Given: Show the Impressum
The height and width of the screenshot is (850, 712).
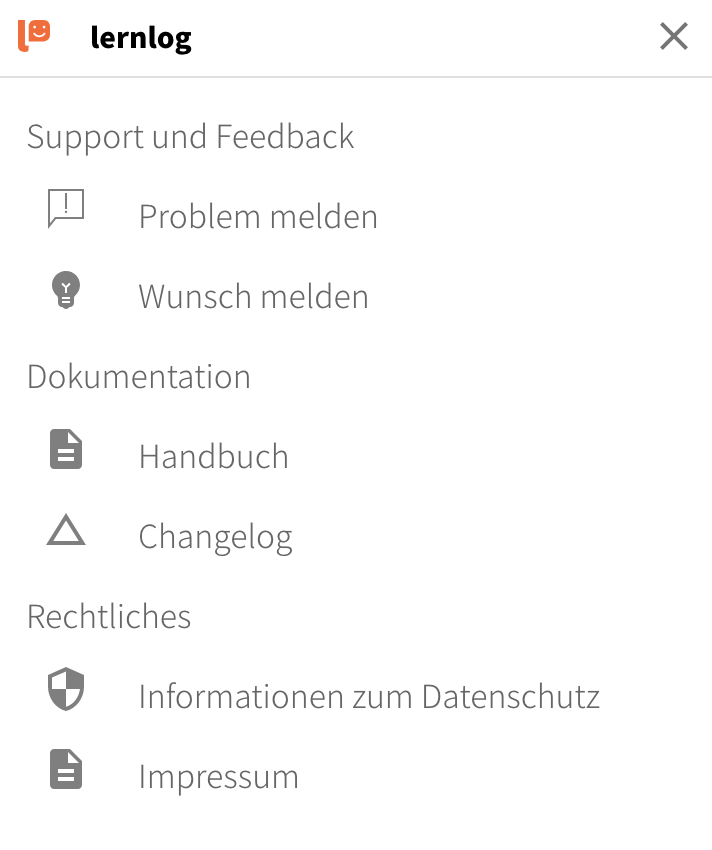Looking at the screenshot, I should coord(218,777).
